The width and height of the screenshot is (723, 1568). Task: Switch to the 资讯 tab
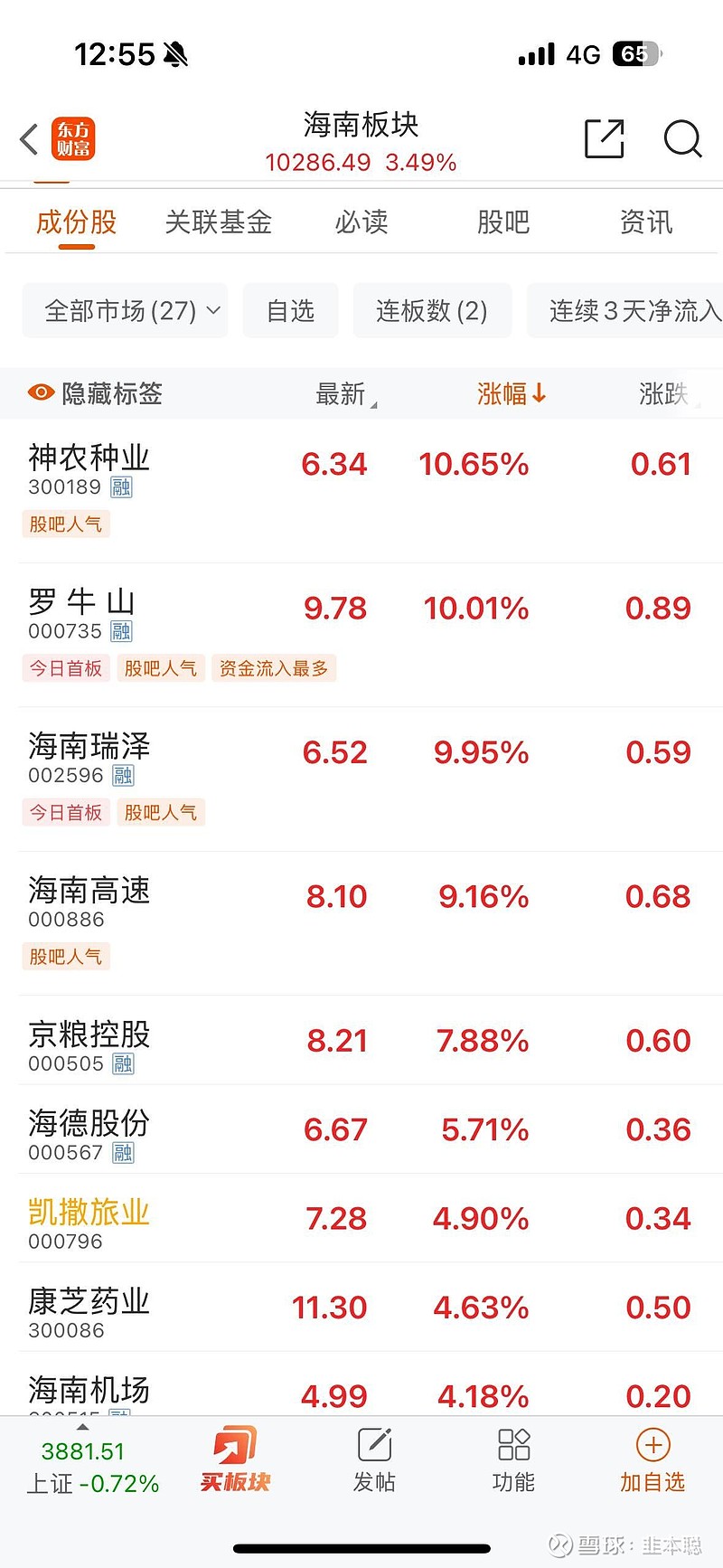(x=645, y=222)
